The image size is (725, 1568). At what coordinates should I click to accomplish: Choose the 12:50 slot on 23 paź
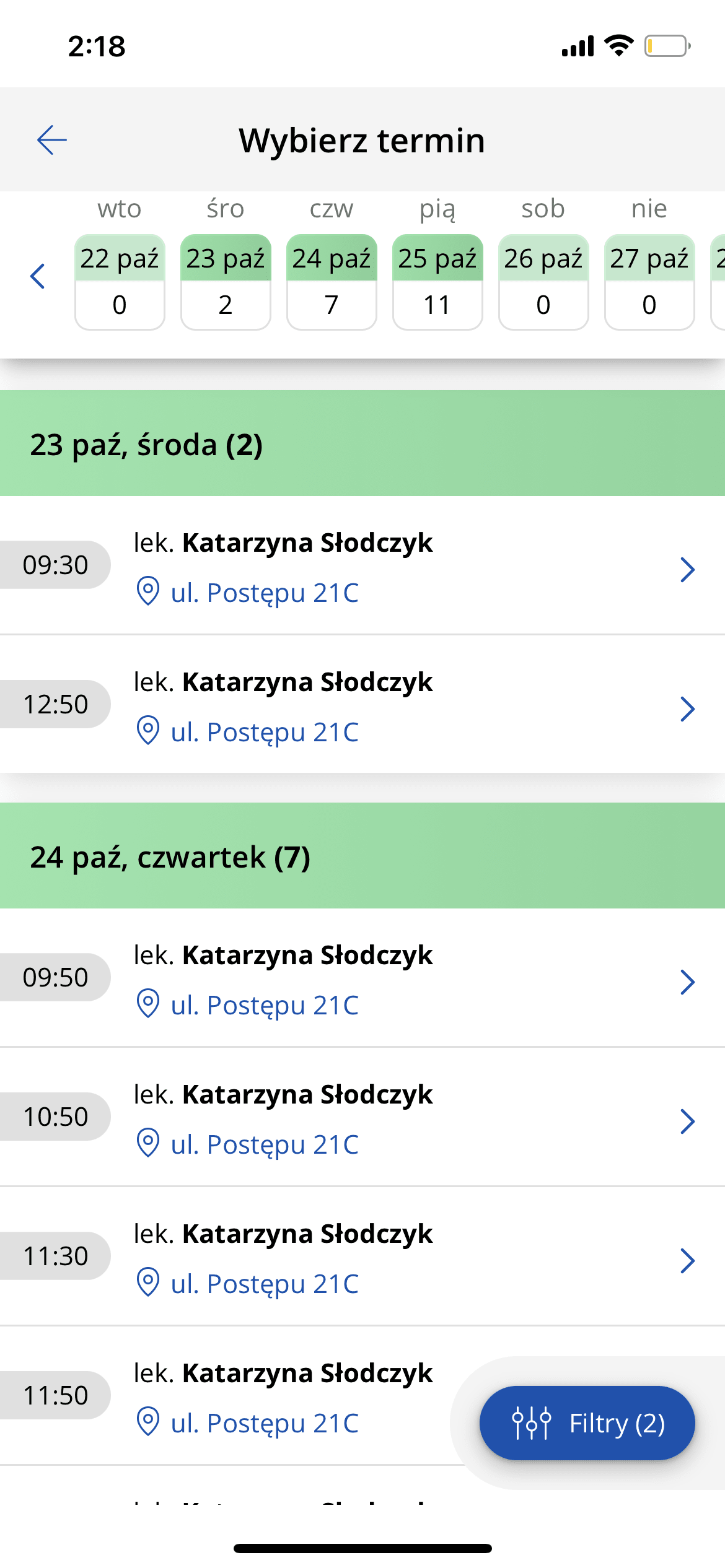pyautogui.click(x=362, y=705)
